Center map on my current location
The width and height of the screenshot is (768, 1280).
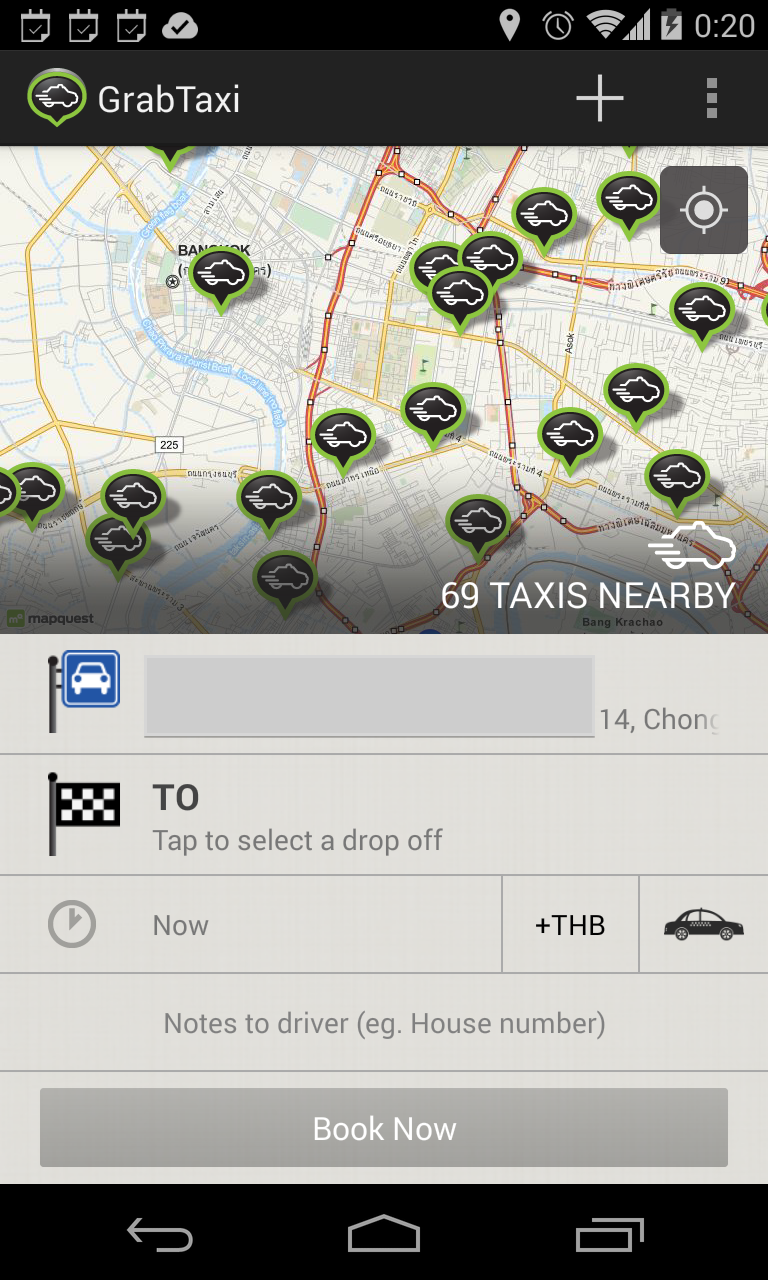tap(703, 210)
